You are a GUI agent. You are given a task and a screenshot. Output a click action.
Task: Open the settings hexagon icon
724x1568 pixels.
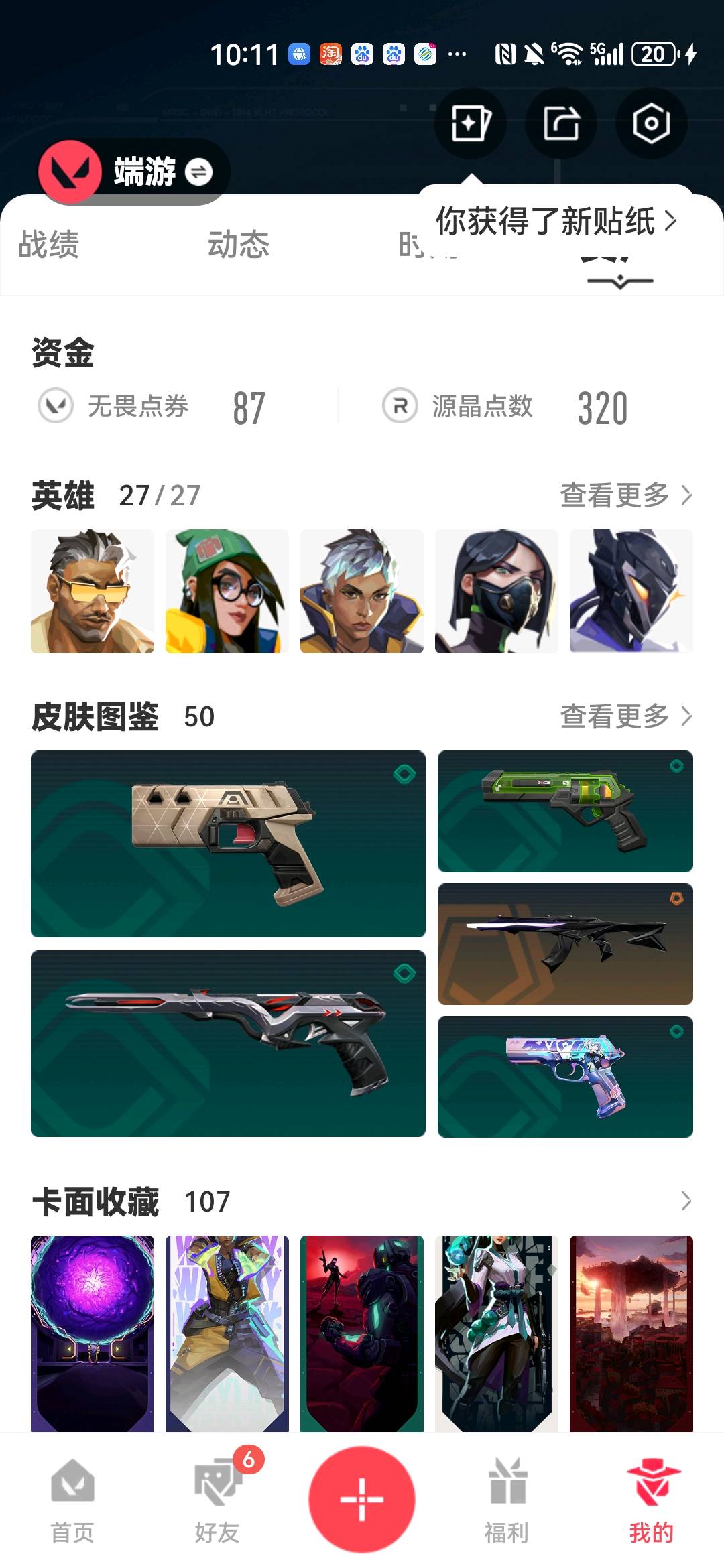(x=651, y=123)
